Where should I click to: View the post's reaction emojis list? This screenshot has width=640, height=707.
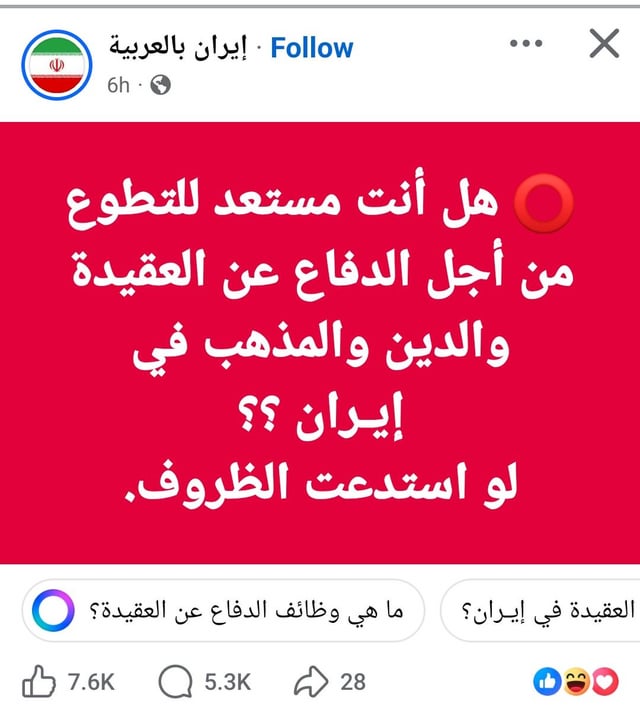point(578,682)
